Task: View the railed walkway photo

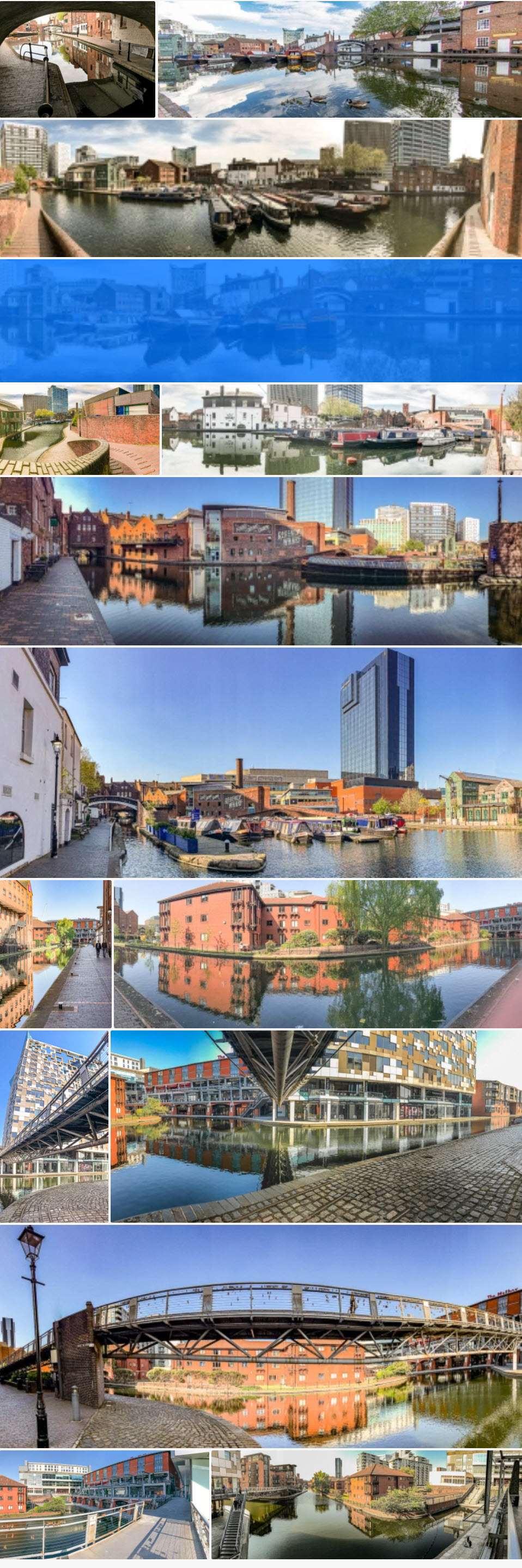Action: click(104, 1504)
